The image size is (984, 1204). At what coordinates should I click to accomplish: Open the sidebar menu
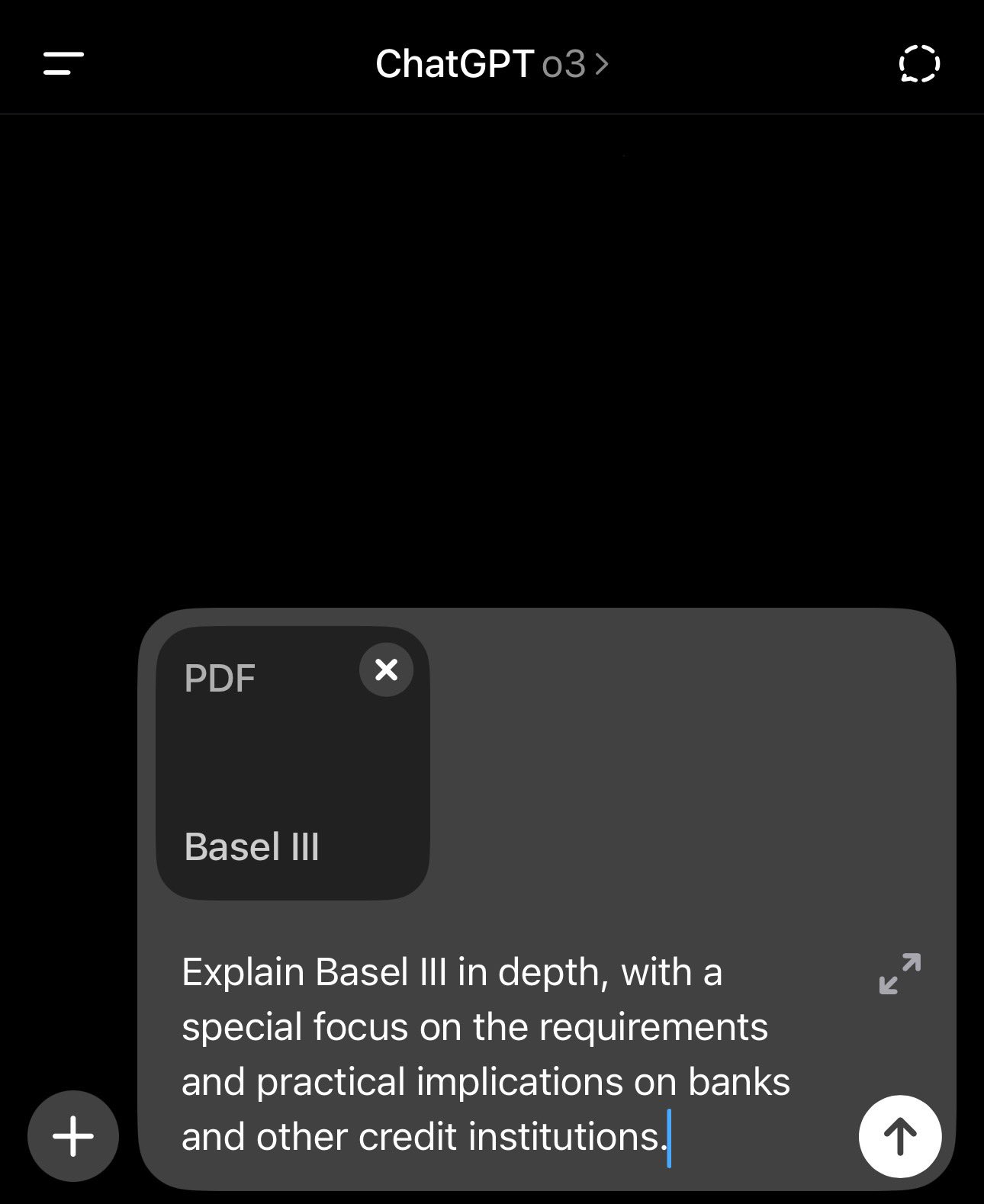[x=63, y=63]
